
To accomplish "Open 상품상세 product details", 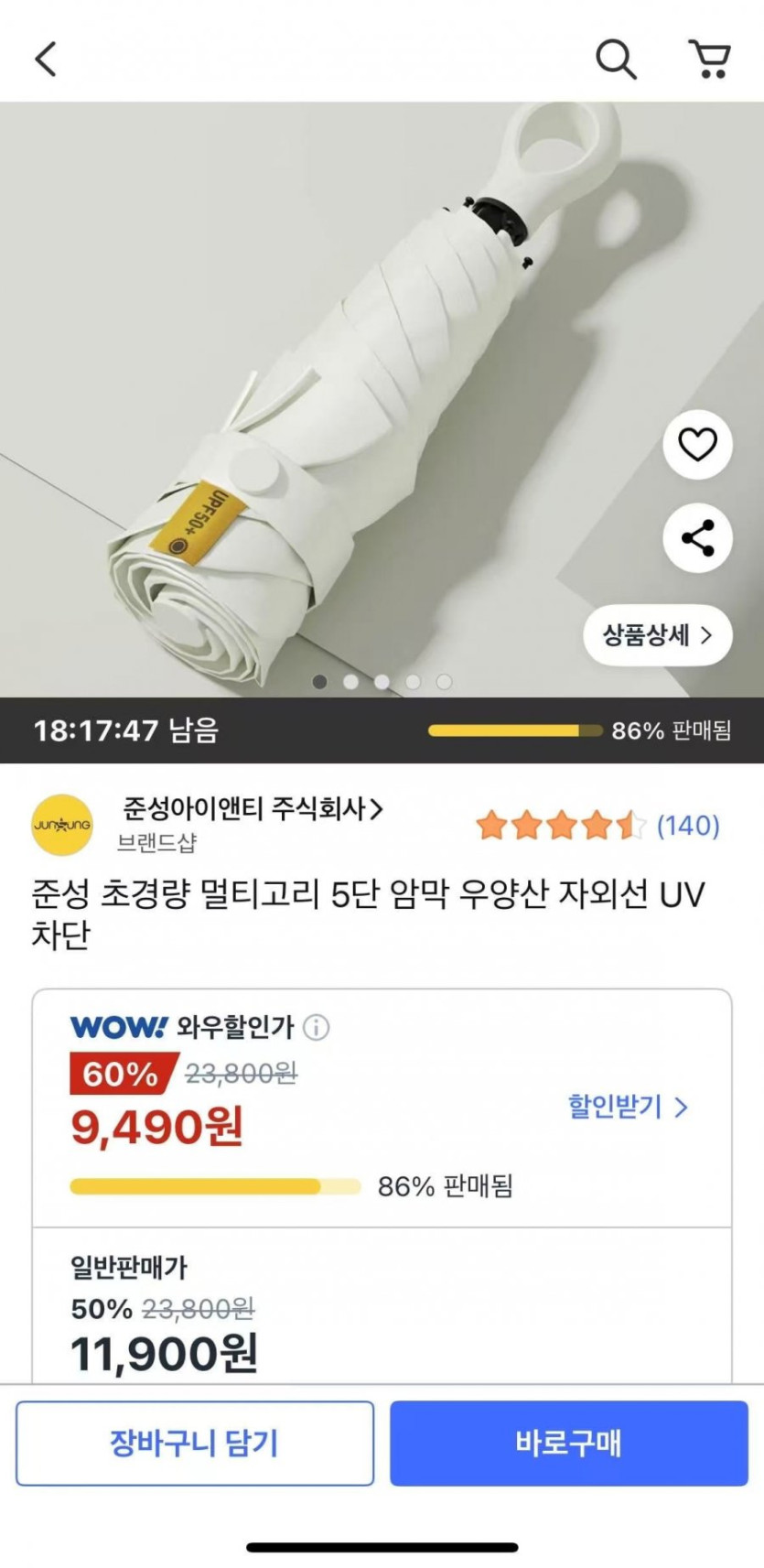I will point(658,634).
